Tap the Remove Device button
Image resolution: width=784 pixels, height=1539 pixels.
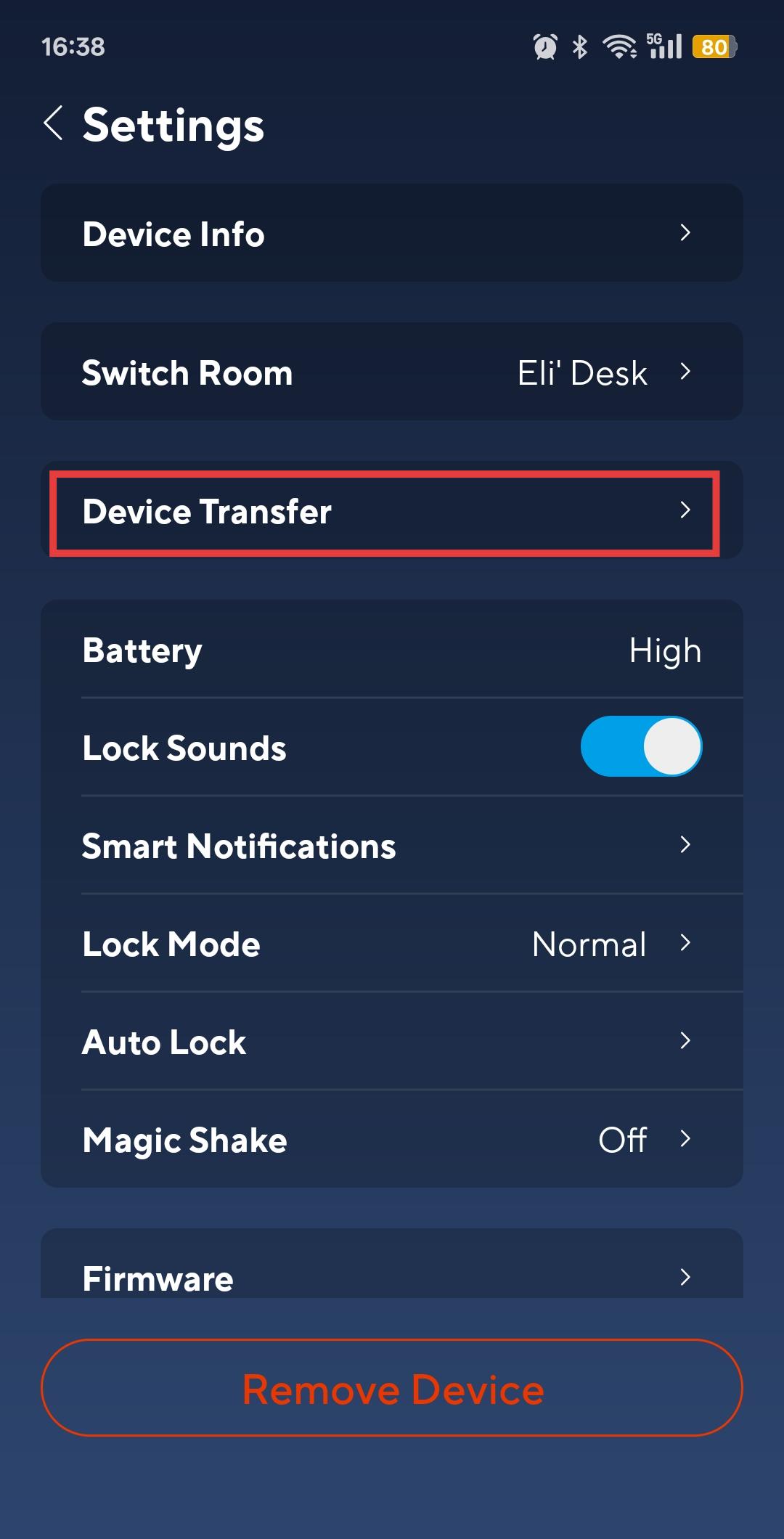click(392, 1389)
